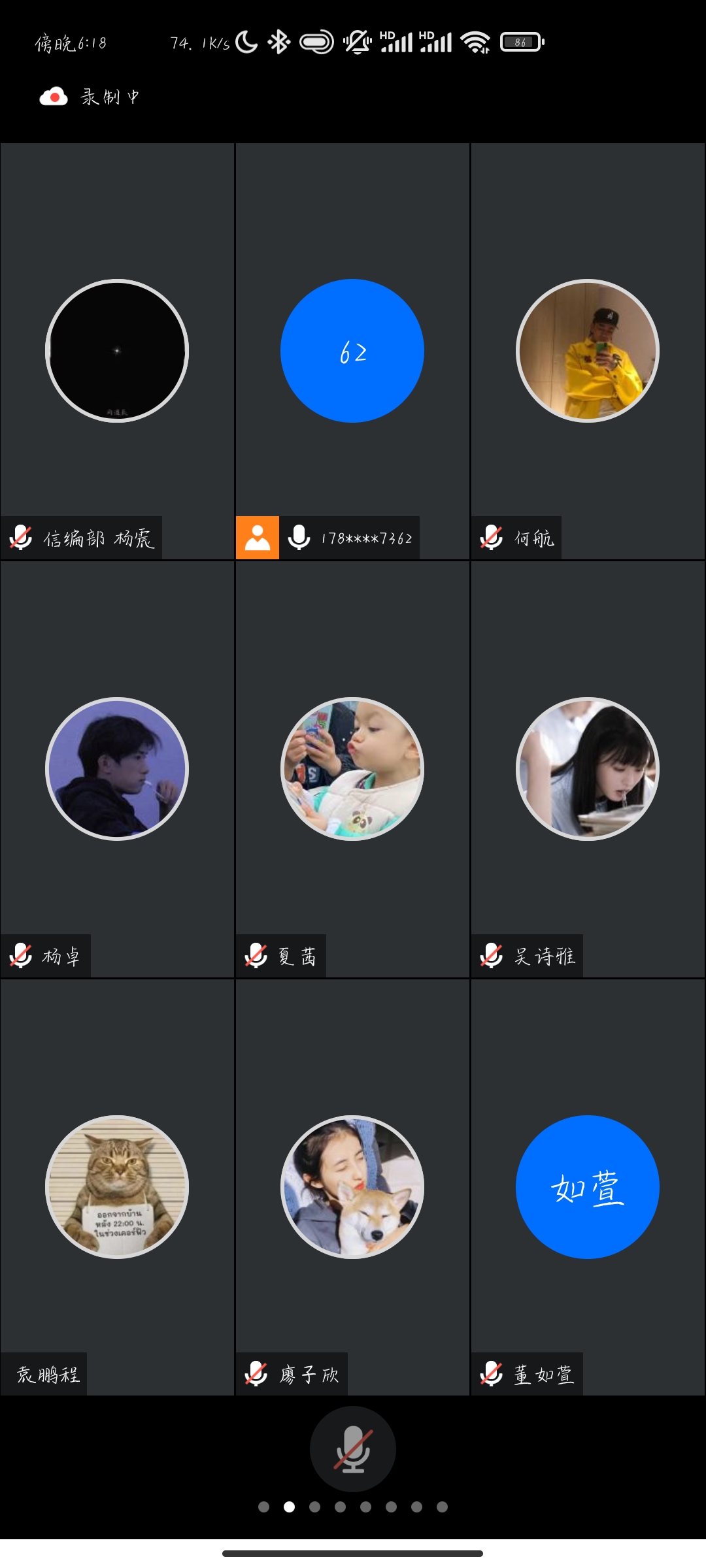
Task: Tap participant tile of 夏茜
Action: (x=352, y=769)
